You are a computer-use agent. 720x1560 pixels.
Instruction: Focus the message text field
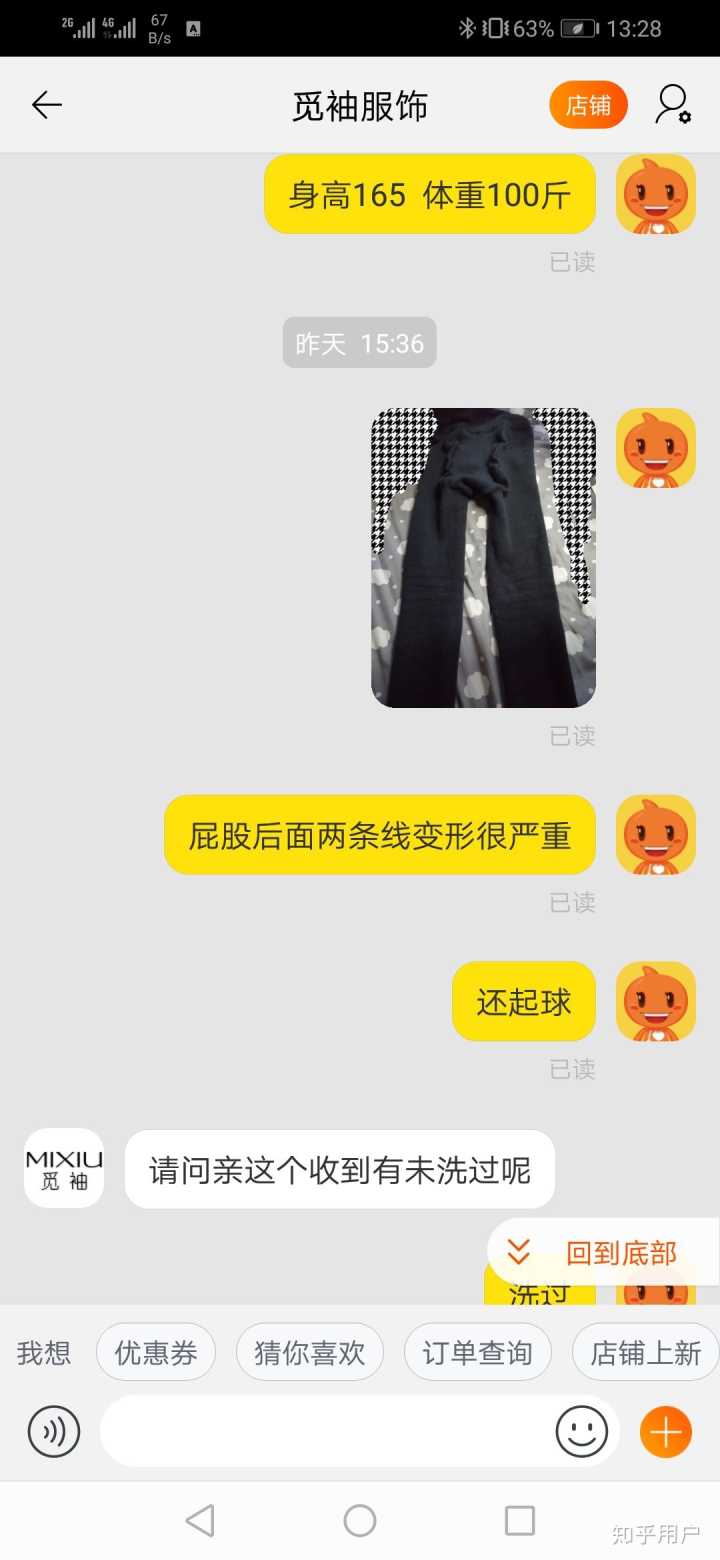pos(325,1431)
